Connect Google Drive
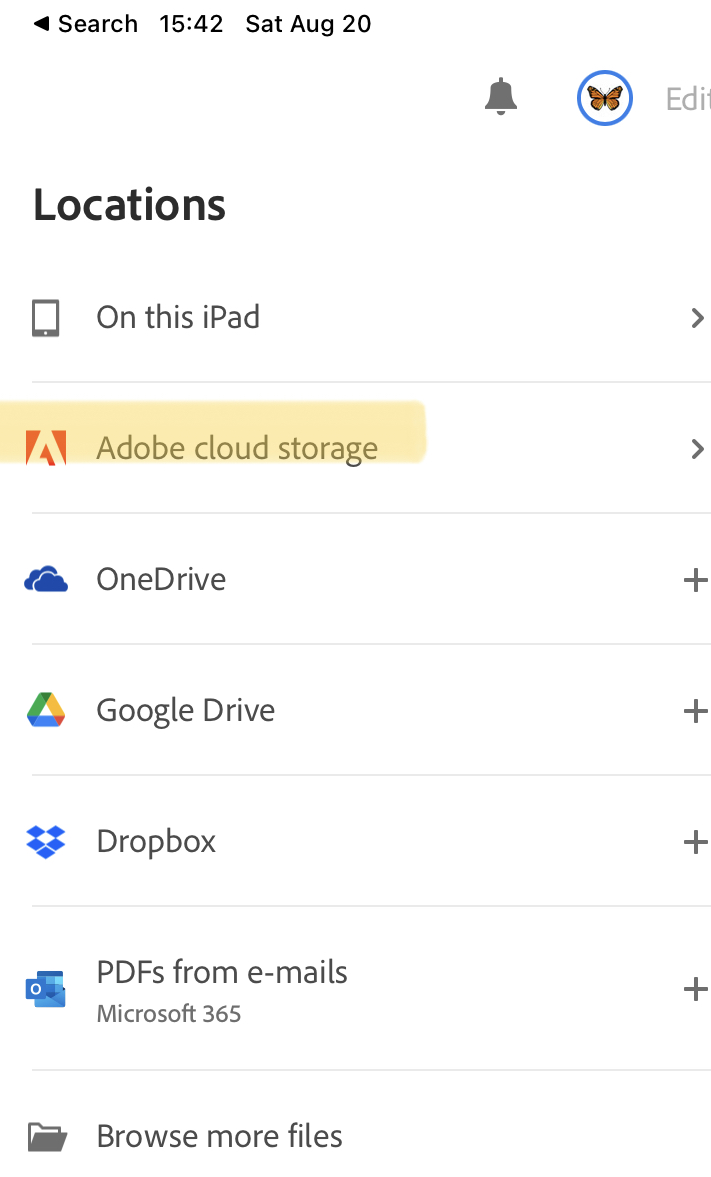This screenshot has height=1177, width=711. (x=694, y=711)
